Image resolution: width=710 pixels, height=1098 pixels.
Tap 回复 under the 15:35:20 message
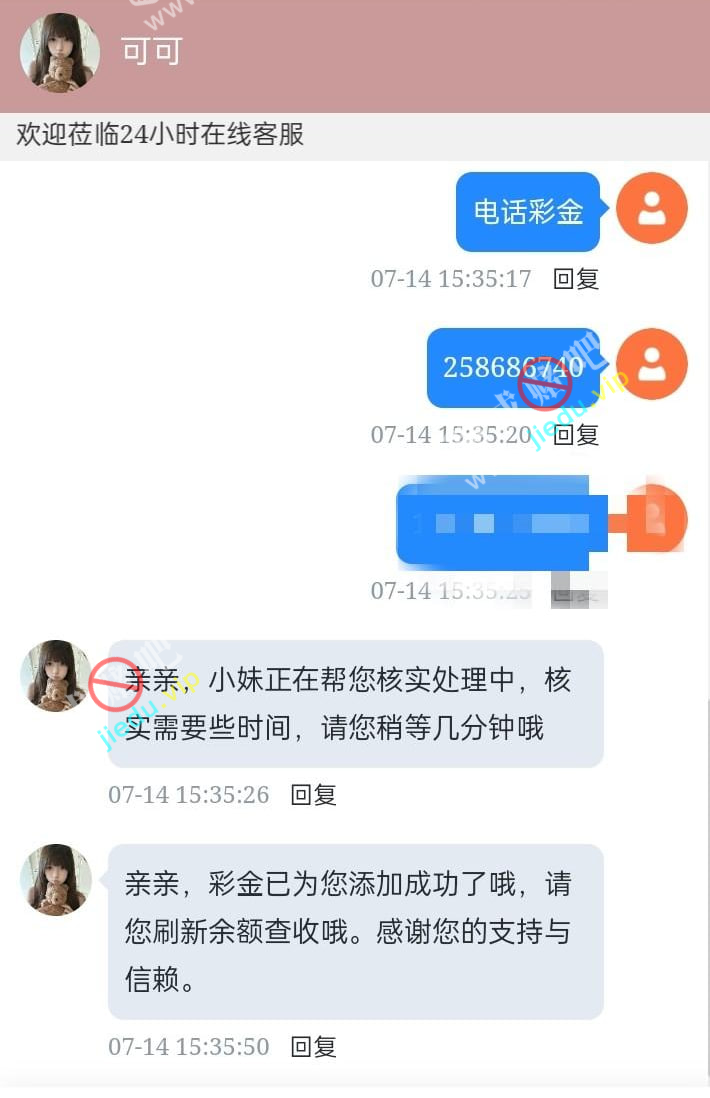click(x=576, y=435)
